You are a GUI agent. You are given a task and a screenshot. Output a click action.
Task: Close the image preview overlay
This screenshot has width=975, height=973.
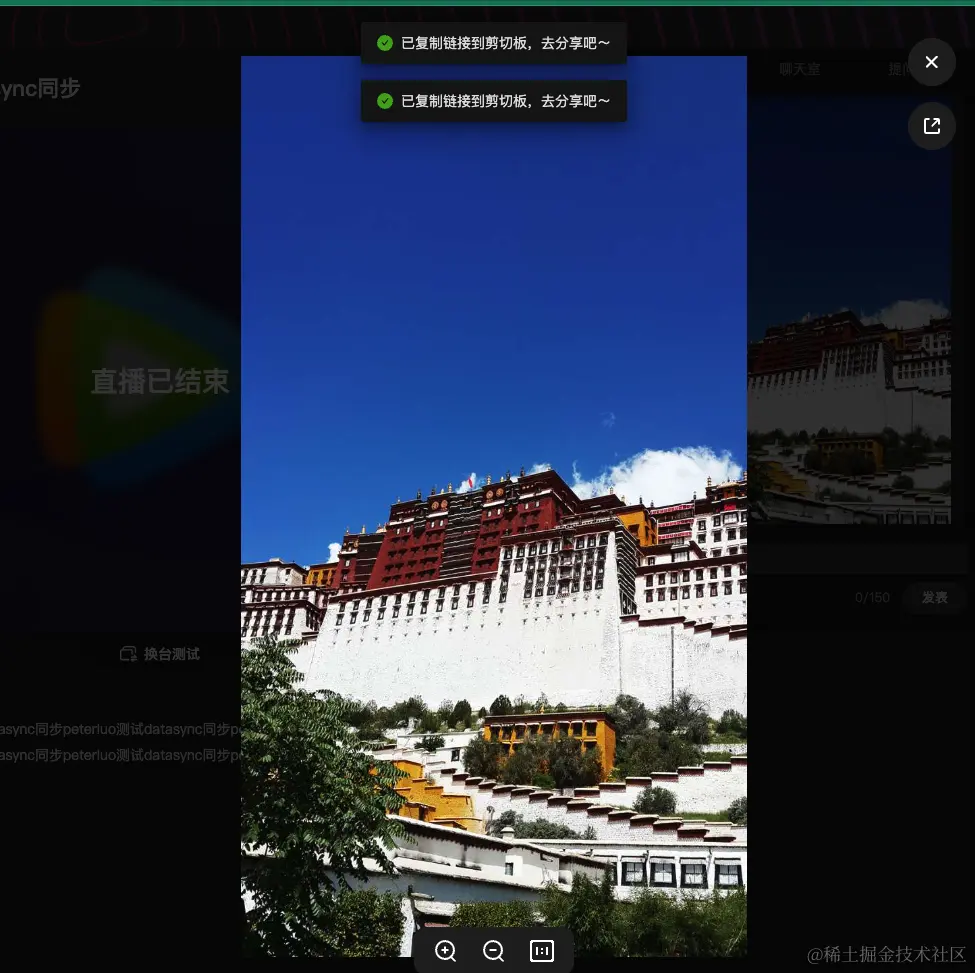pos(931,62)
